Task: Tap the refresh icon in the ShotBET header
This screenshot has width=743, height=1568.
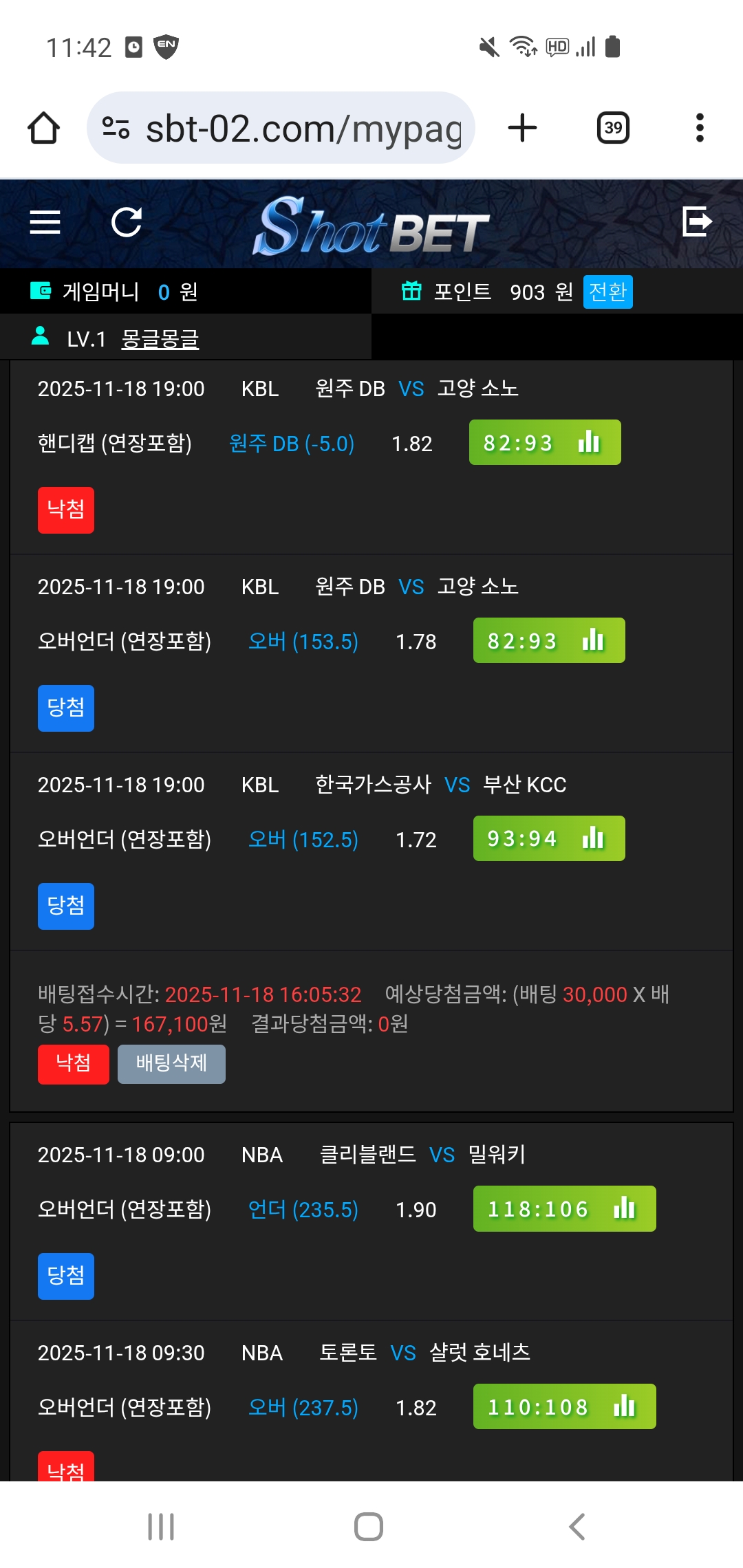Action: (x=127, y=222)
